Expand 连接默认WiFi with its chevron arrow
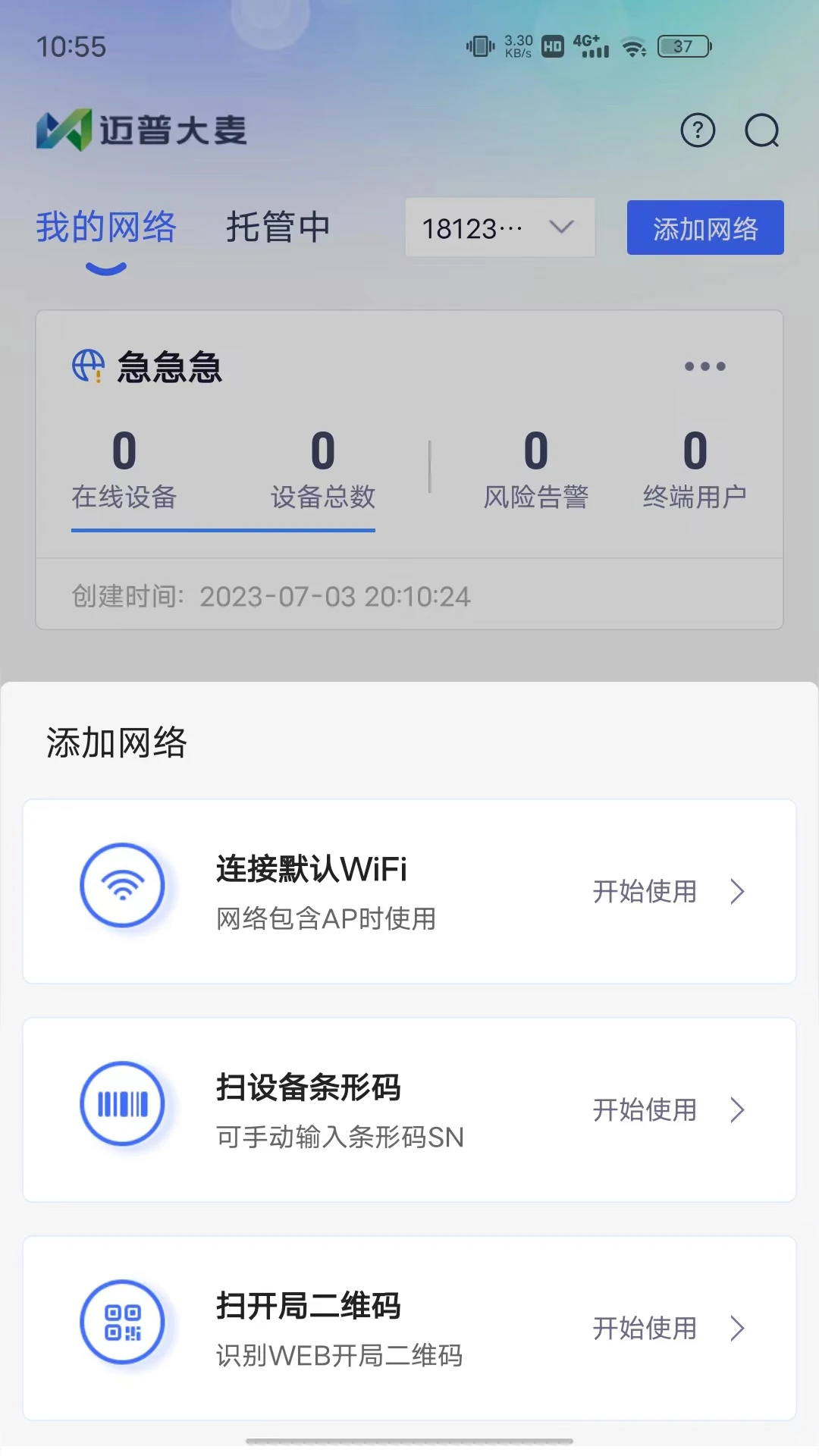This screenshot has width=819, height=1456. coord(736,892)
